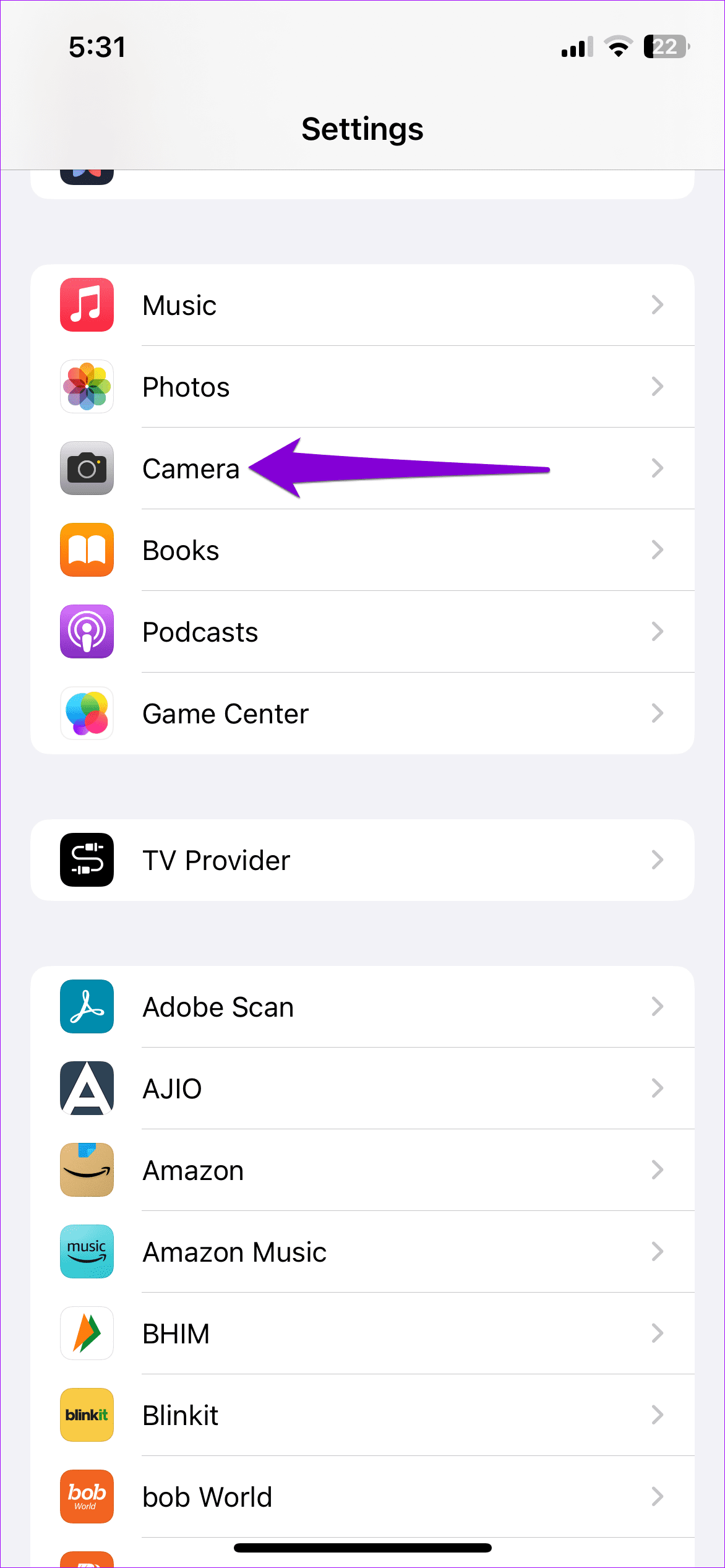Tap the Game Center icon

click(x=87, y=713)
